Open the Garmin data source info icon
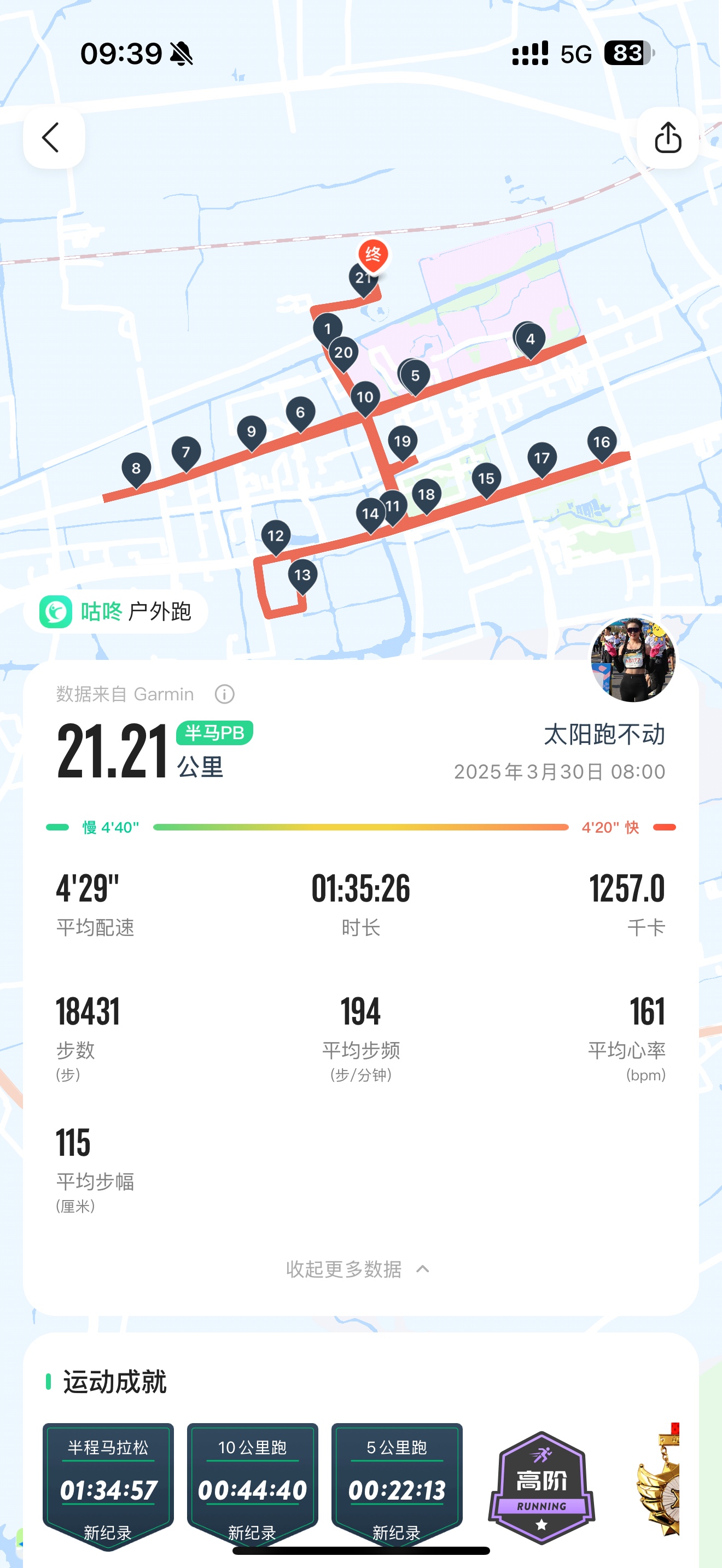The width and height of the screenshot is (722, 1568). (225, 694)
